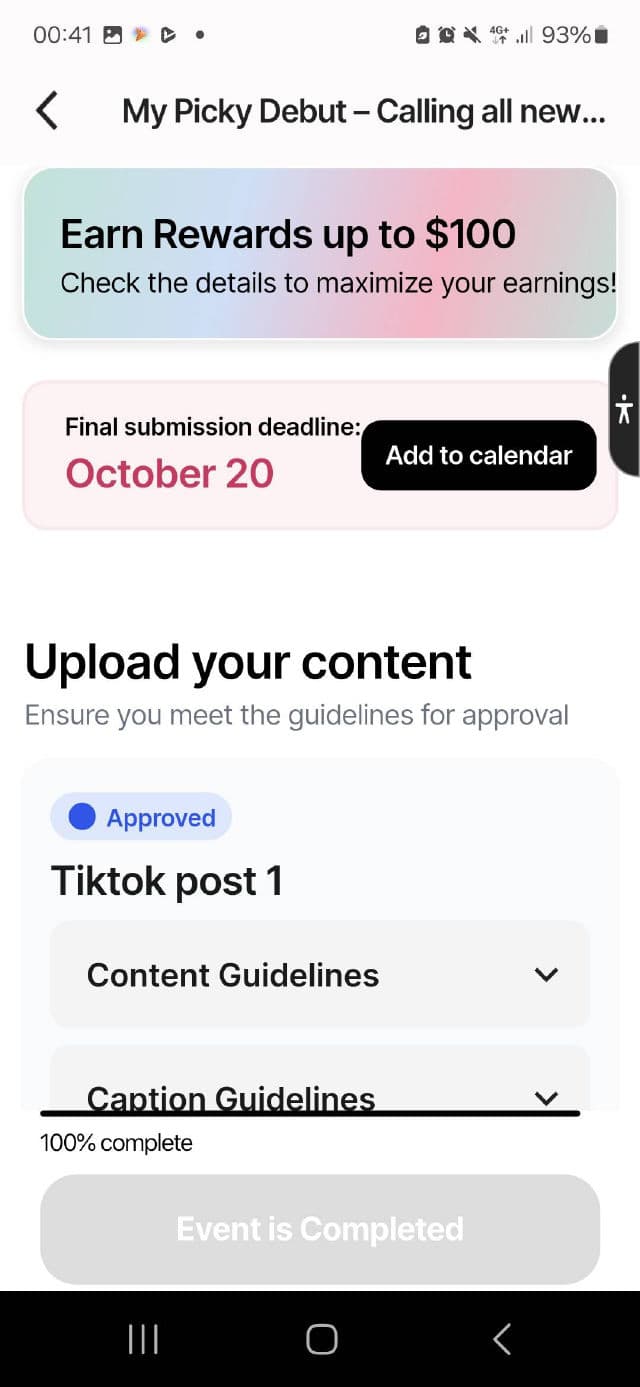The height and width of the screenshot is (1387, 640).
Task: Tap the Event is Completed button
Action: coord(320,1229)
